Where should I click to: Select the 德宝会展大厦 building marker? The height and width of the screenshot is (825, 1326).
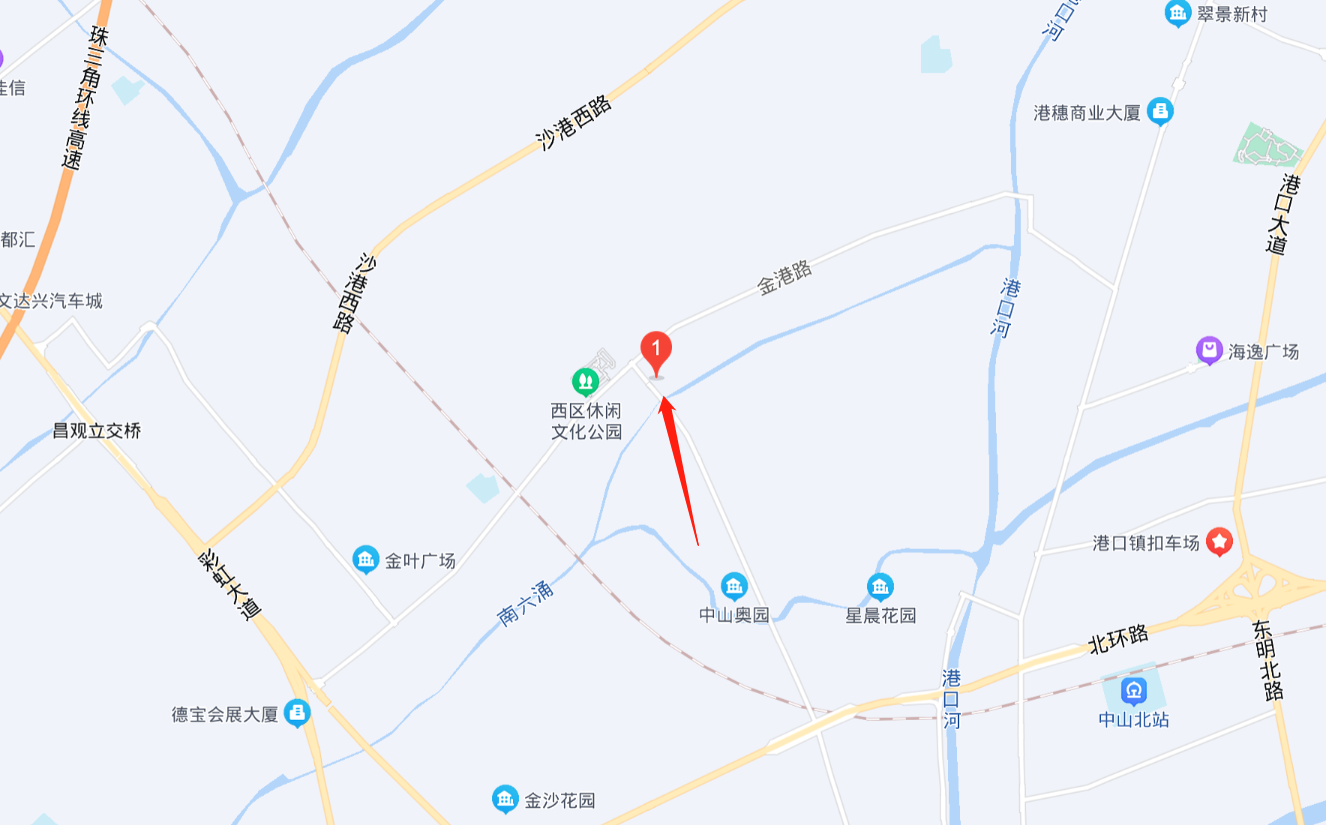pos(297,713)
